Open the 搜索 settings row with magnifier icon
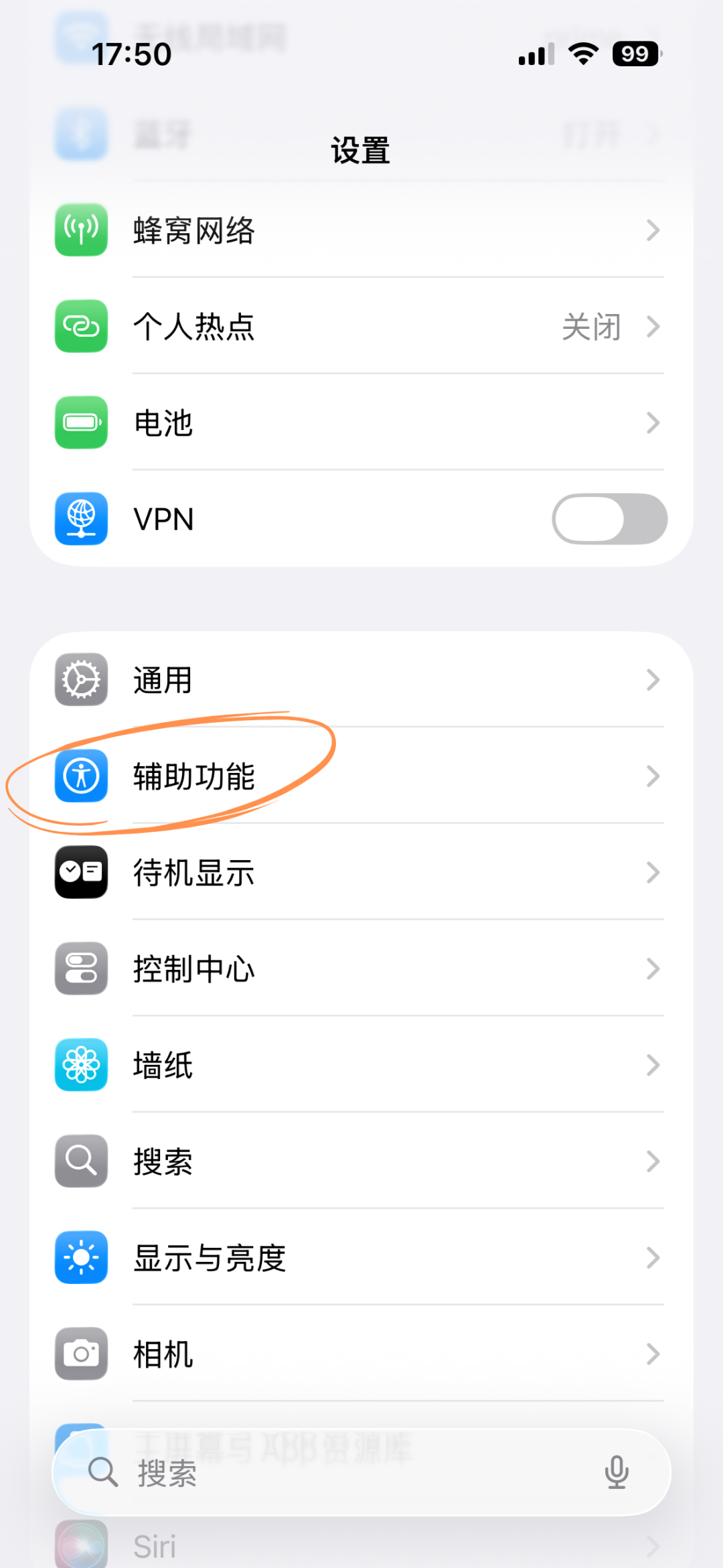The width and height of the screenshot is (723, 1568). (x=361, y=1162)
